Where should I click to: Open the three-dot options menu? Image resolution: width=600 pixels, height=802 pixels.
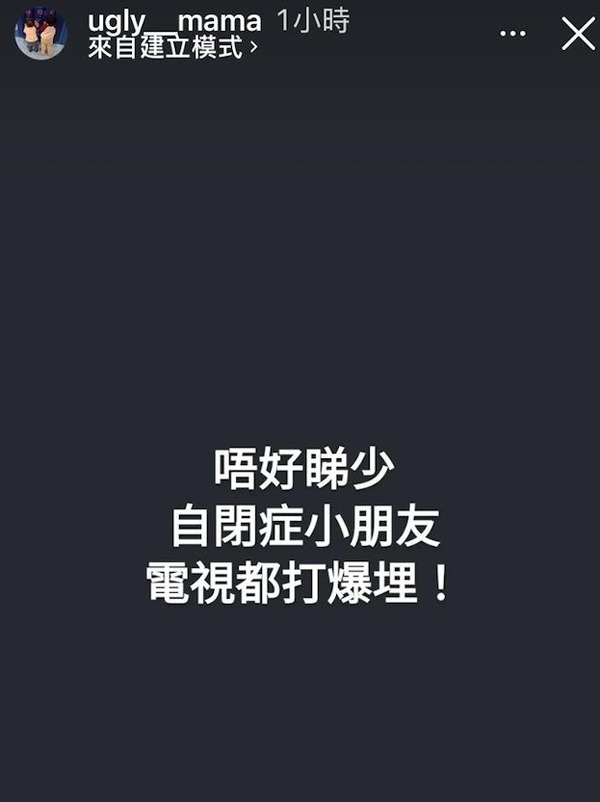(x=512, y=35)
